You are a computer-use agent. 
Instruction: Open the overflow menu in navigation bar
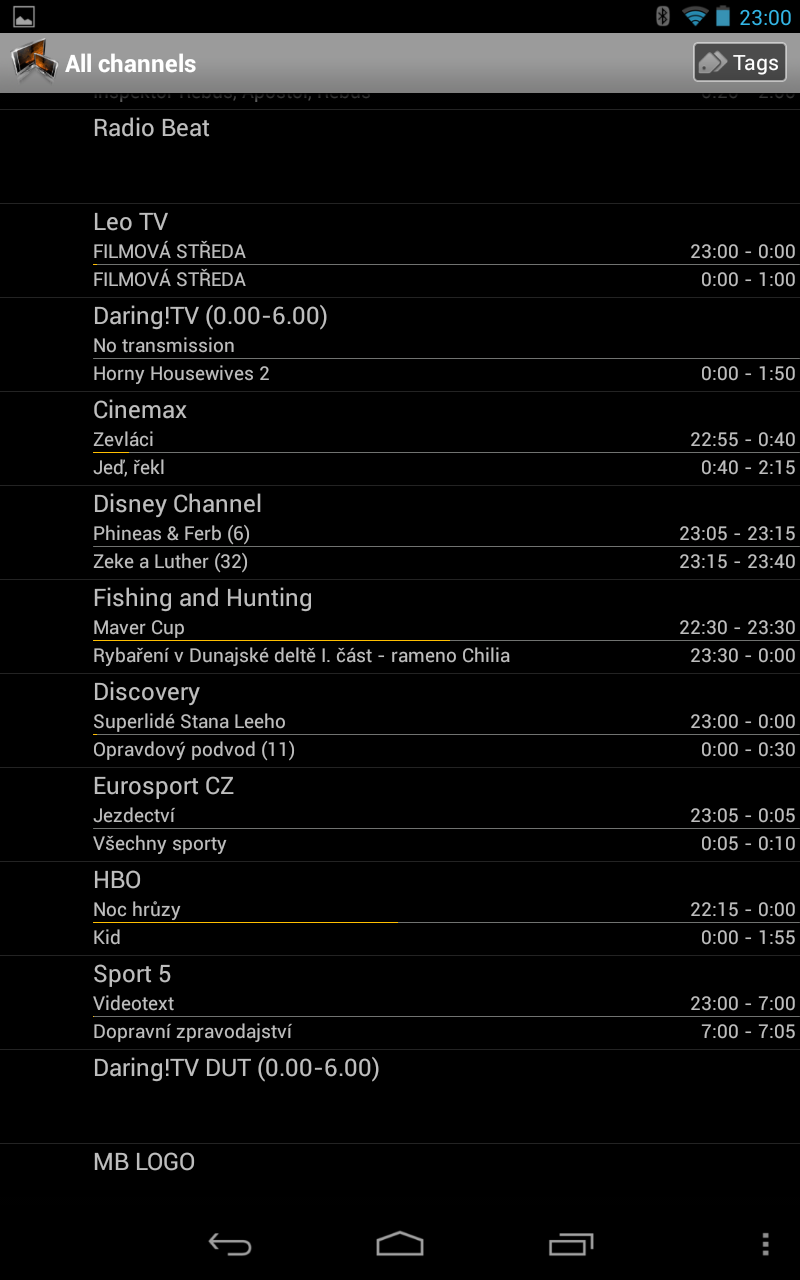click(765, 1244)
